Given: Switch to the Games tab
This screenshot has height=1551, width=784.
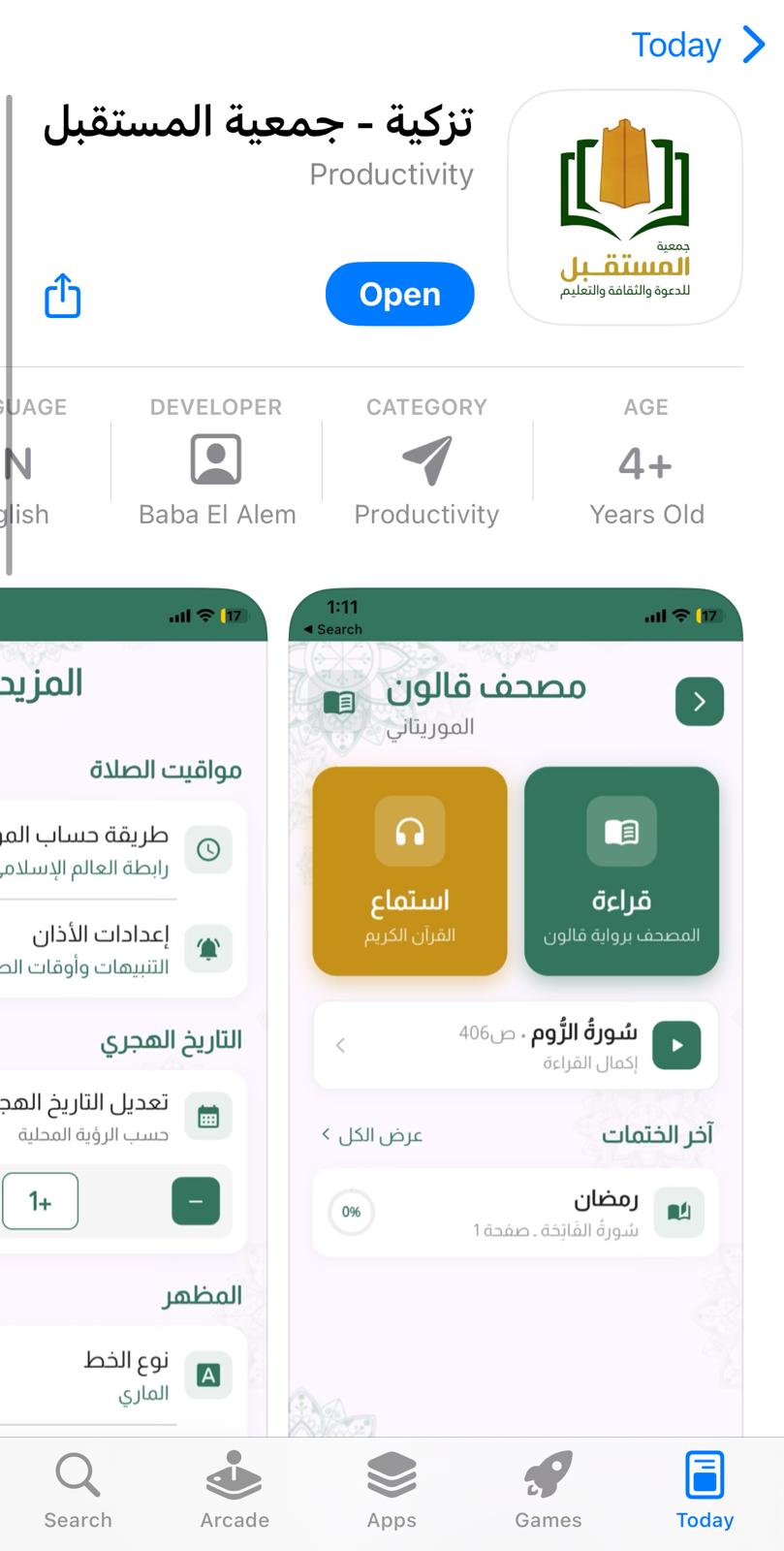Looking at the screenshot, I should coord(549,1491).
